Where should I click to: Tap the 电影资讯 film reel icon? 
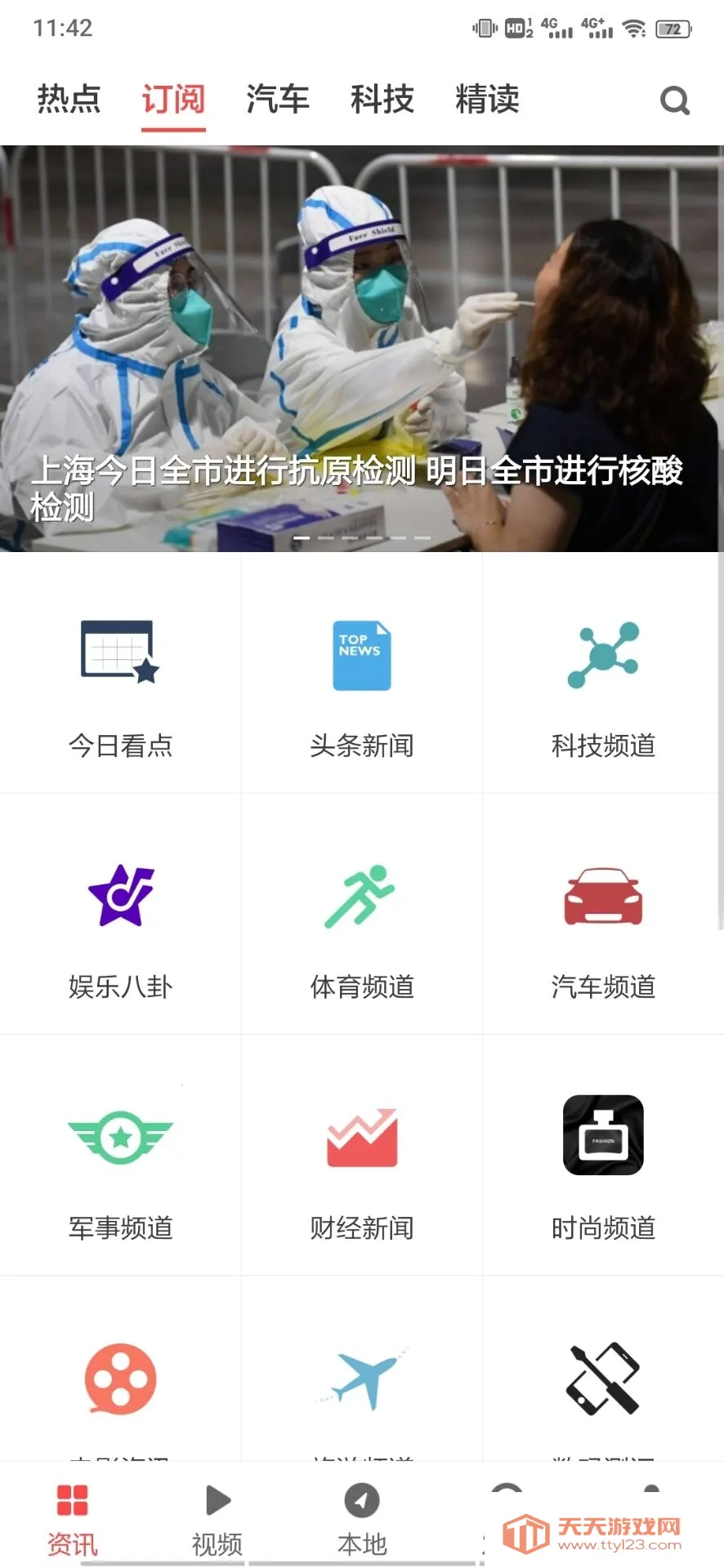[x=121, y=1376]
